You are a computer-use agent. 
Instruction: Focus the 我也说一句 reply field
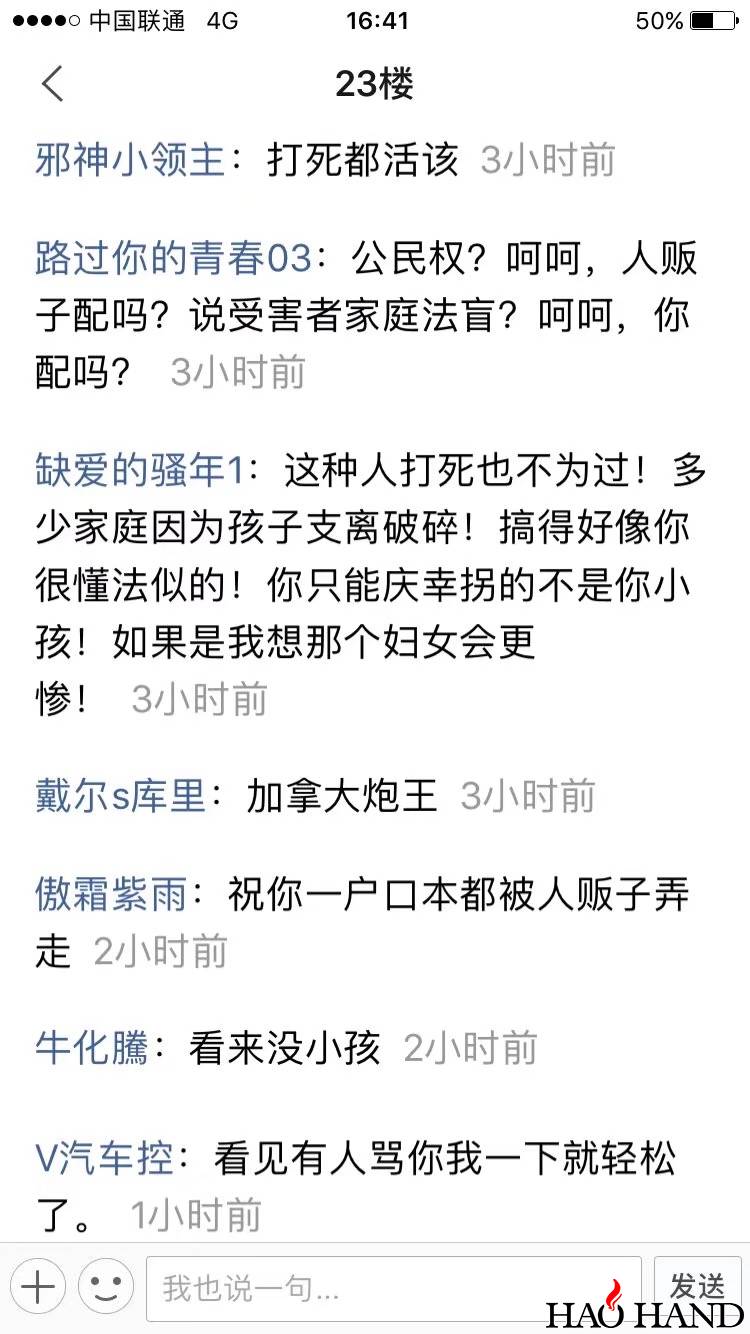tap(393, 1288)
